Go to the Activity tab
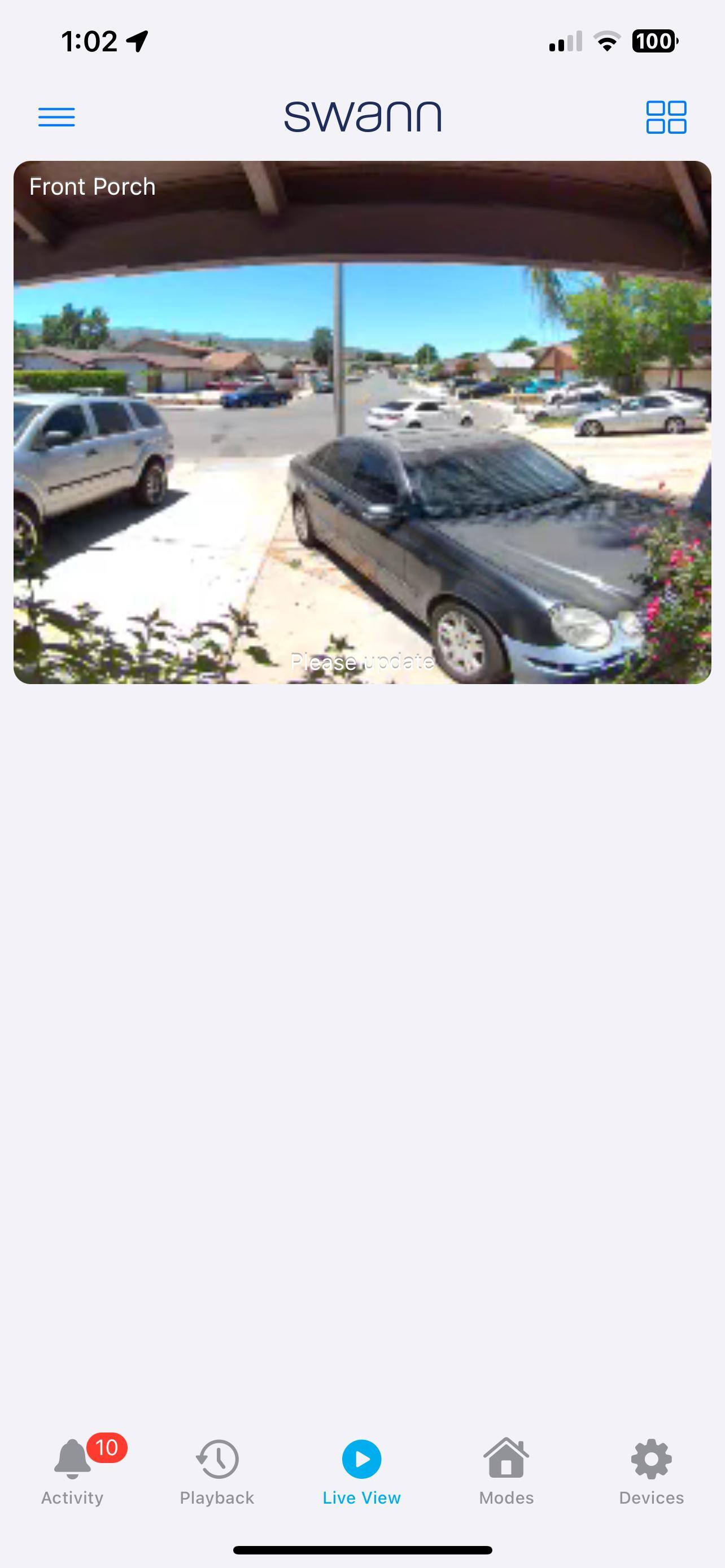 point(72,1472)
